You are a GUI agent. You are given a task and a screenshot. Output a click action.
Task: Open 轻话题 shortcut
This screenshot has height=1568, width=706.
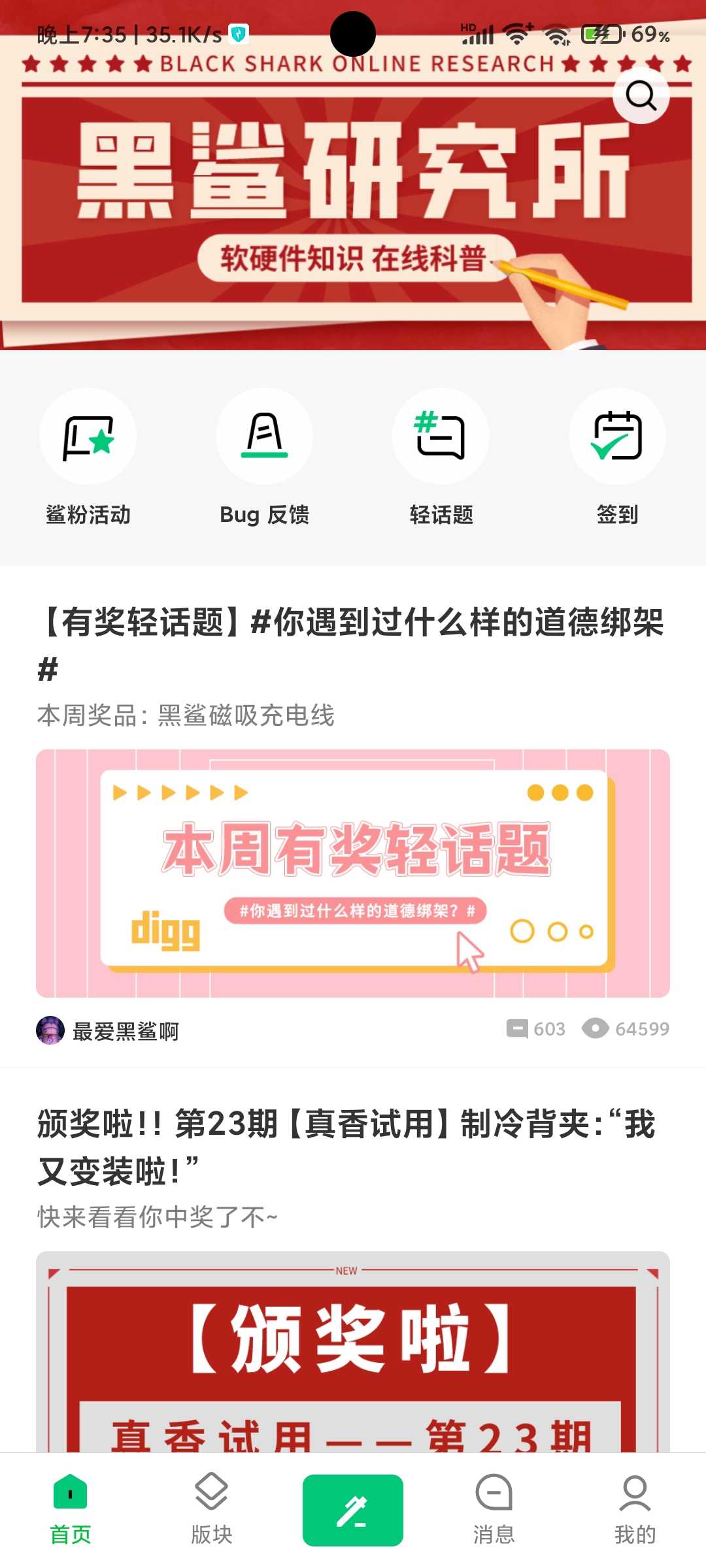point(441,457)
